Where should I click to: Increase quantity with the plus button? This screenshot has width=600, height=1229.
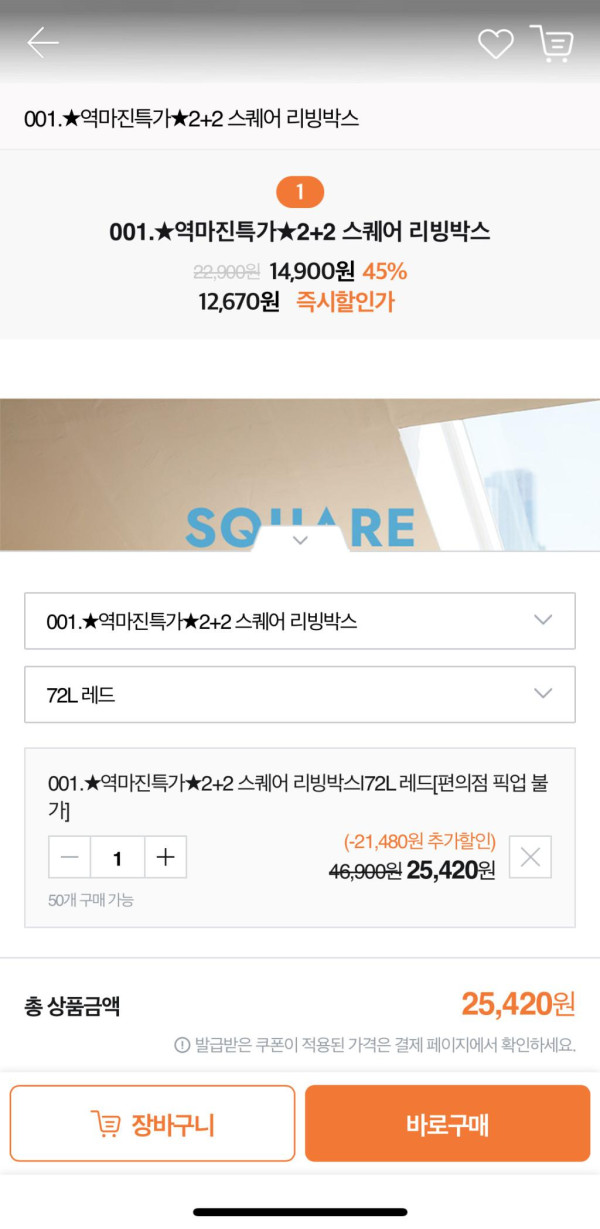pyautogui.click(x=166, y=857)
